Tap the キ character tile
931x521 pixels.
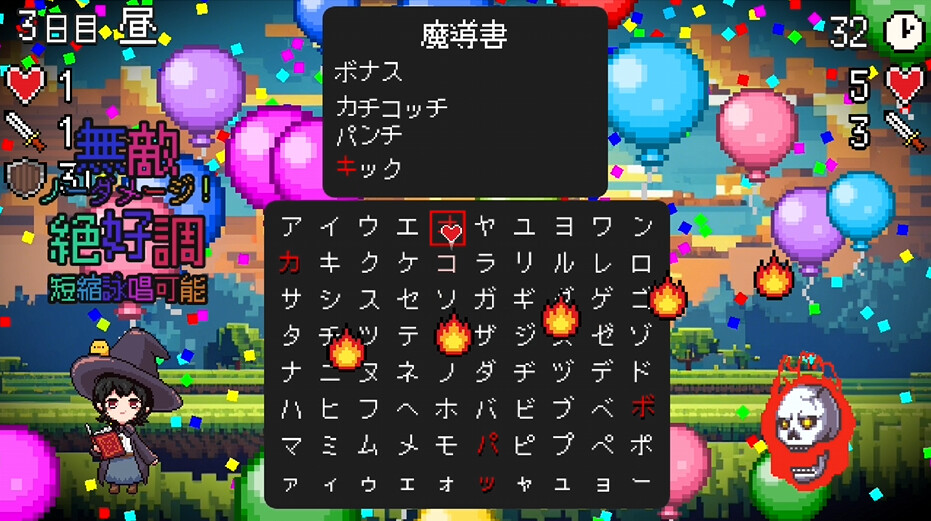click(330, 263)
